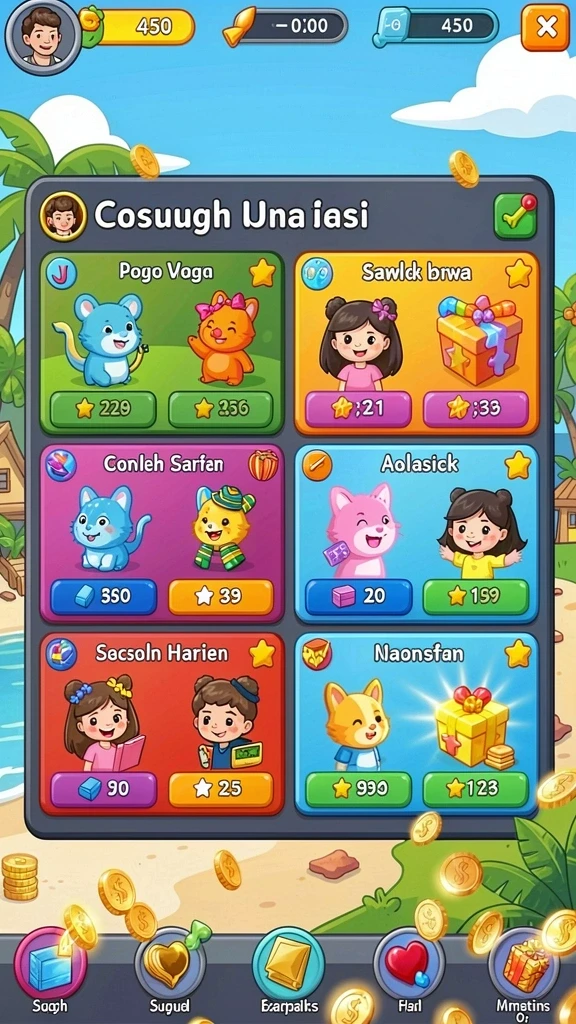Viewport: 576px width, 1024px height.
Task: Tap the 90 gem button in Secsoln Harien
Action: pyautogui.click(x=103, y=790)
